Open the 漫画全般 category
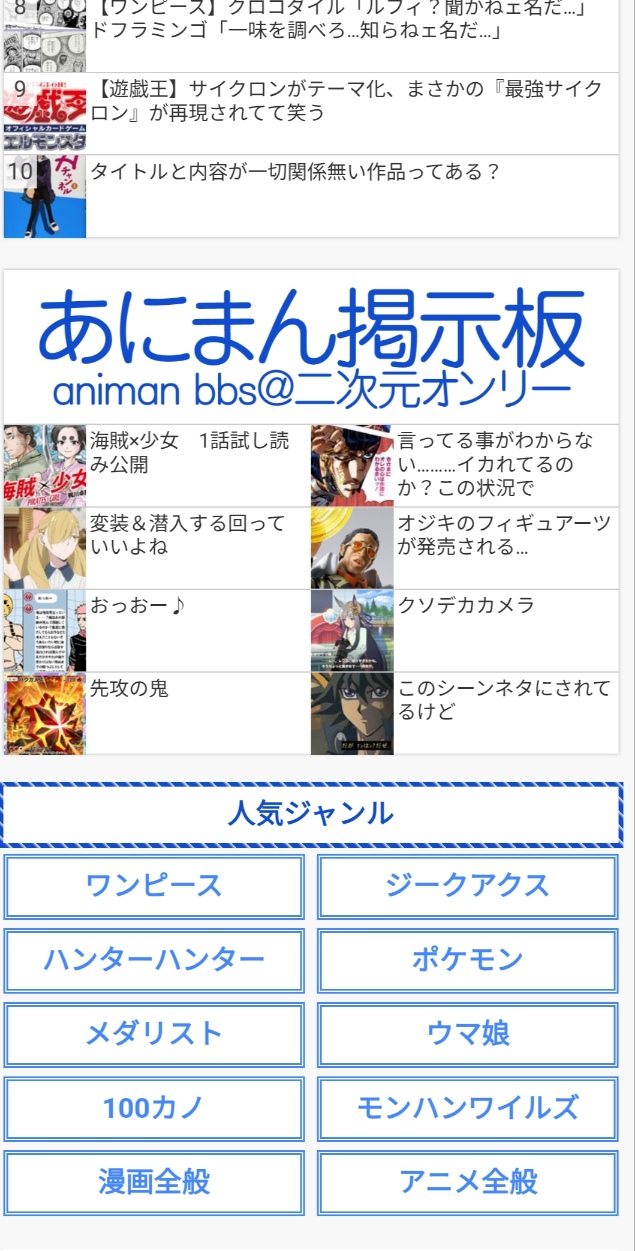635x1251 pixels. tap(154, 1182)
